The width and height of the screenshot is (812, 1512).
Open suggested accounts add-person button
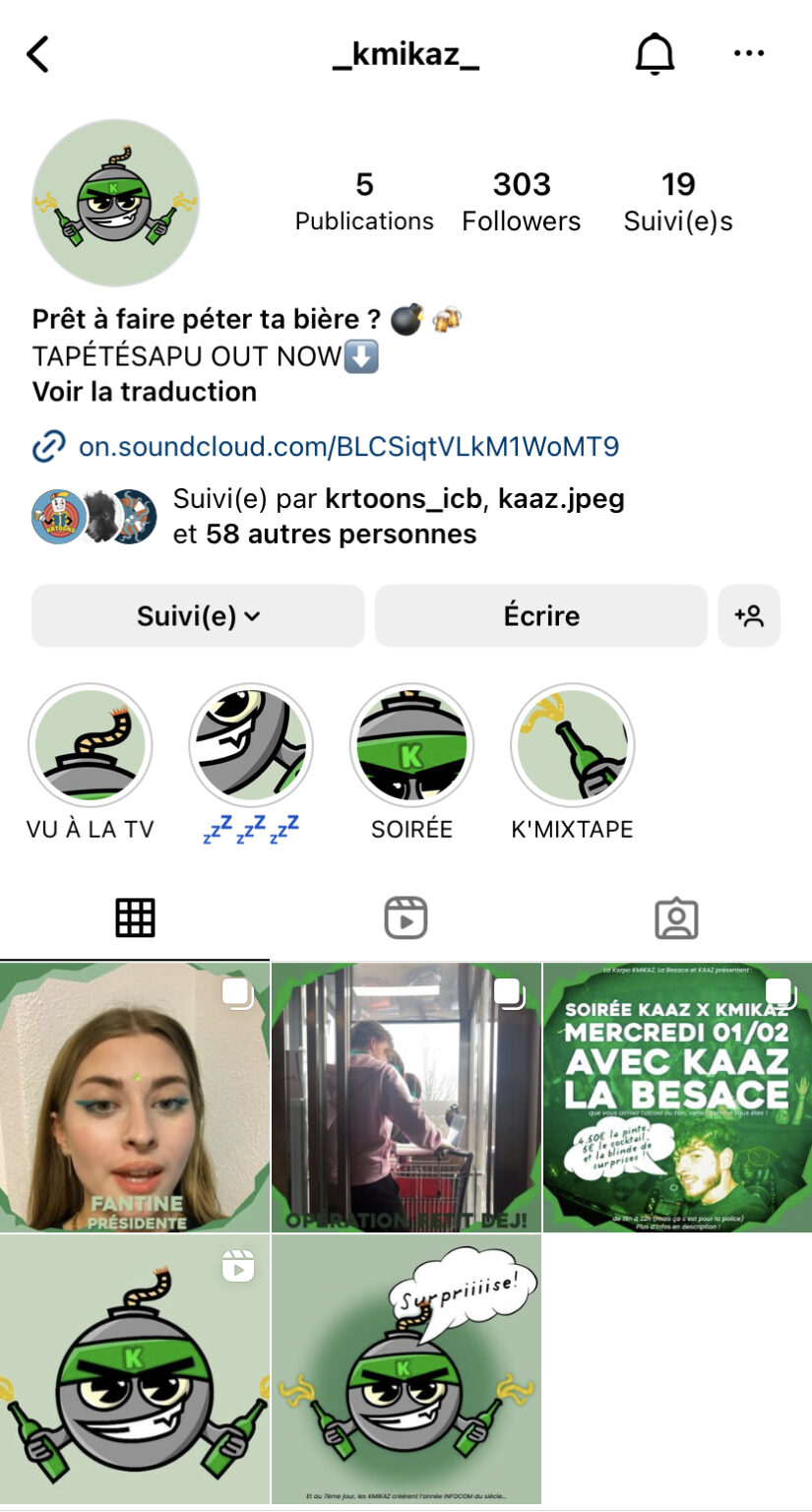pos(749,616)
